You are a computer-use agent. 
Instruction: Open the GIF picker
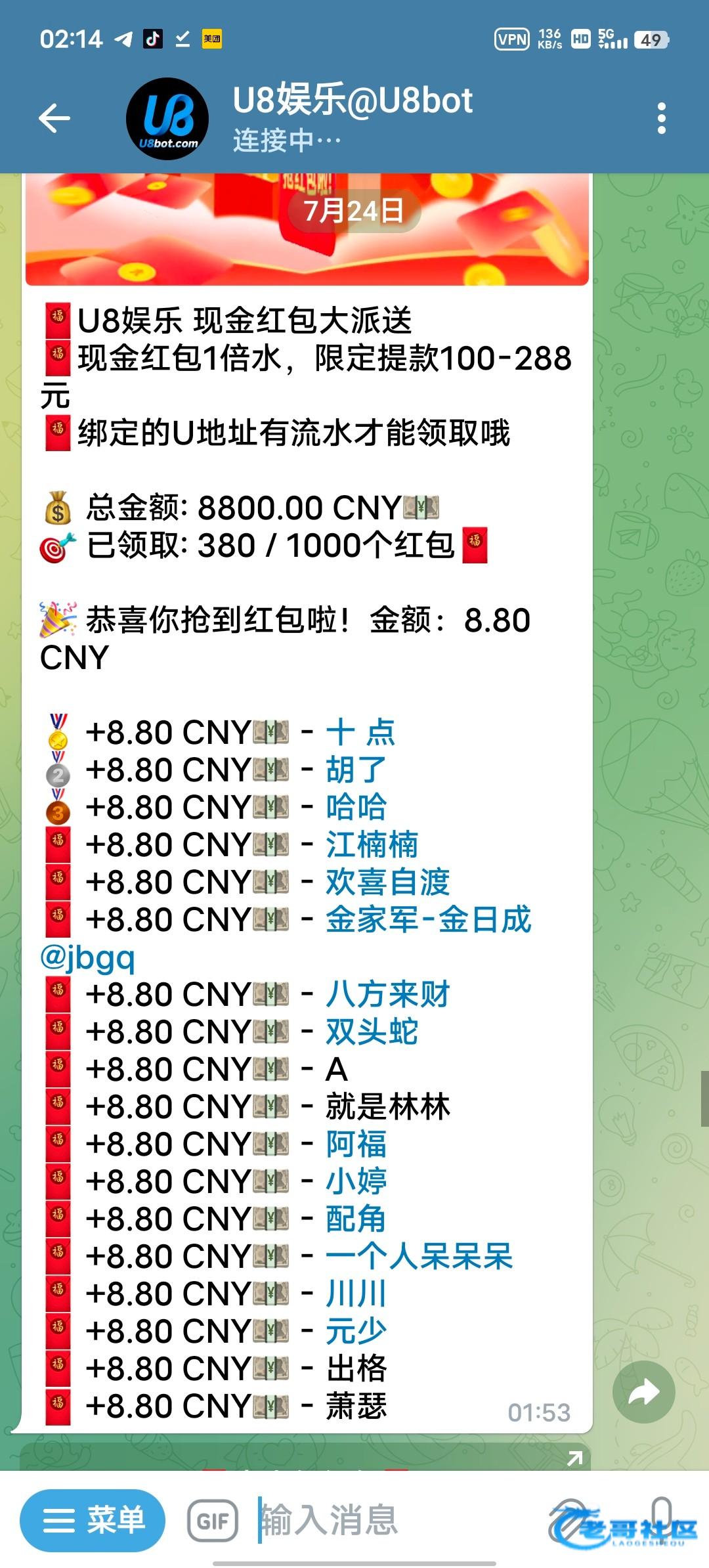click(x=213, y=1521)
